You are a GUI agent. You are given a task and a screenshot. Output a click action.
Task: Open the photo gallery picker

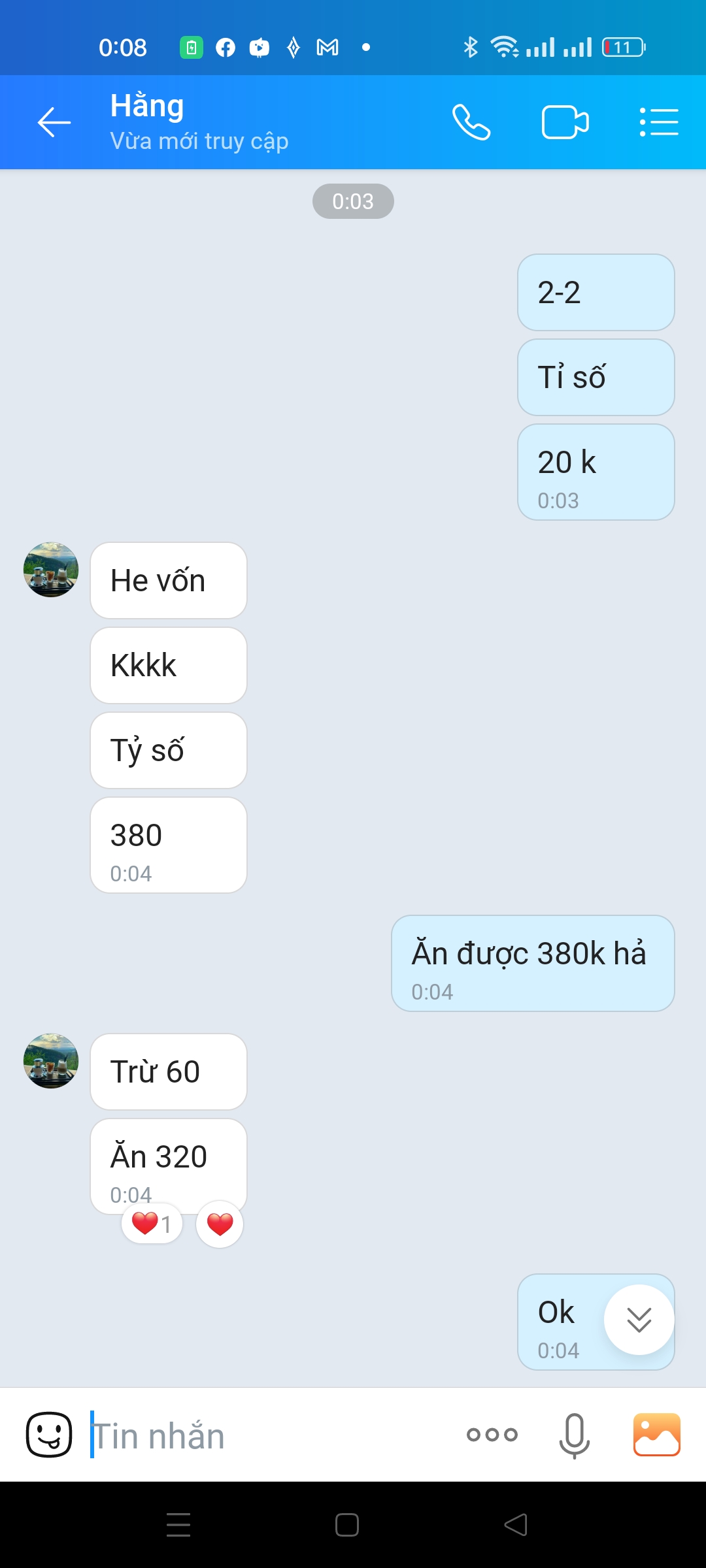click(656, 1435)
